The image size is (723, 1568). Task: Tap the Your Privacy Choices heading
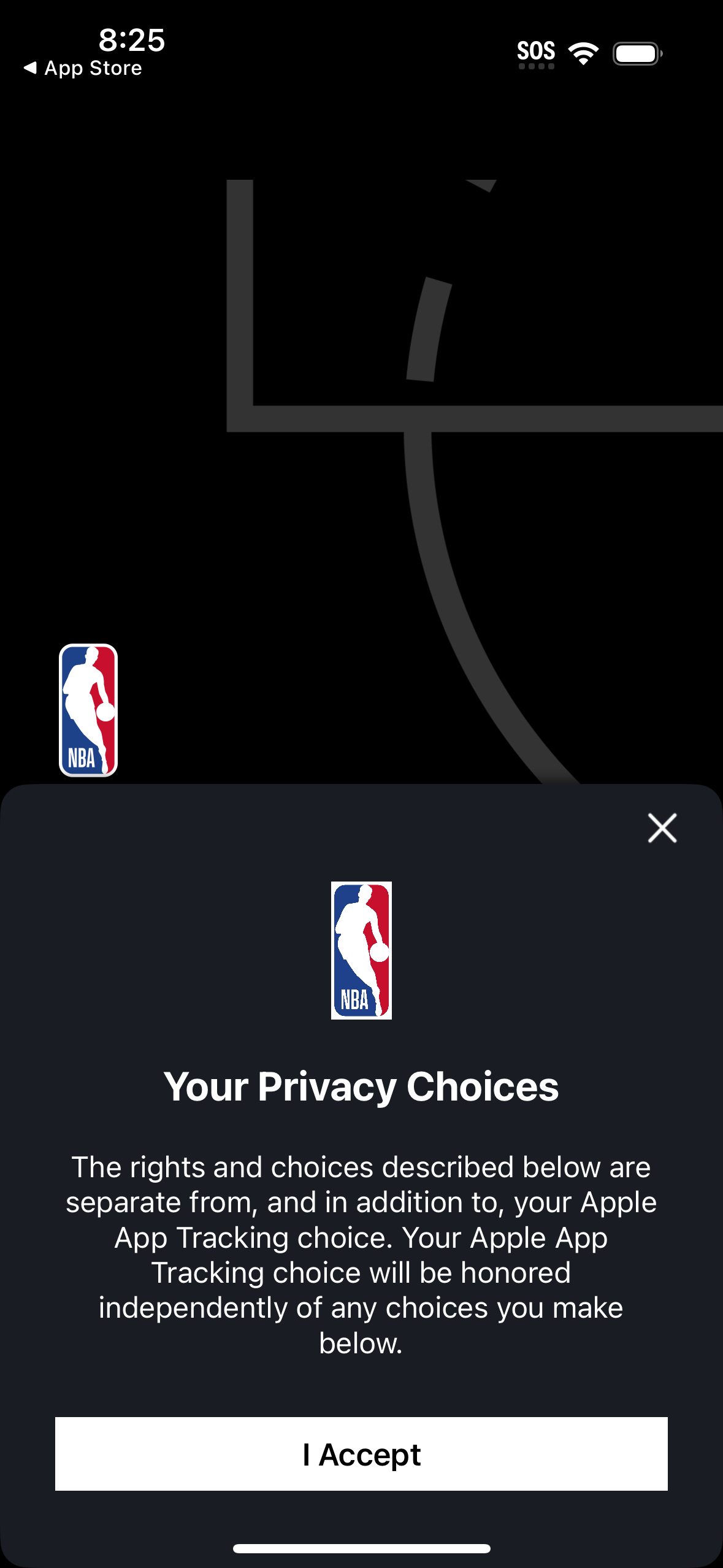(x=361, y=1086)
